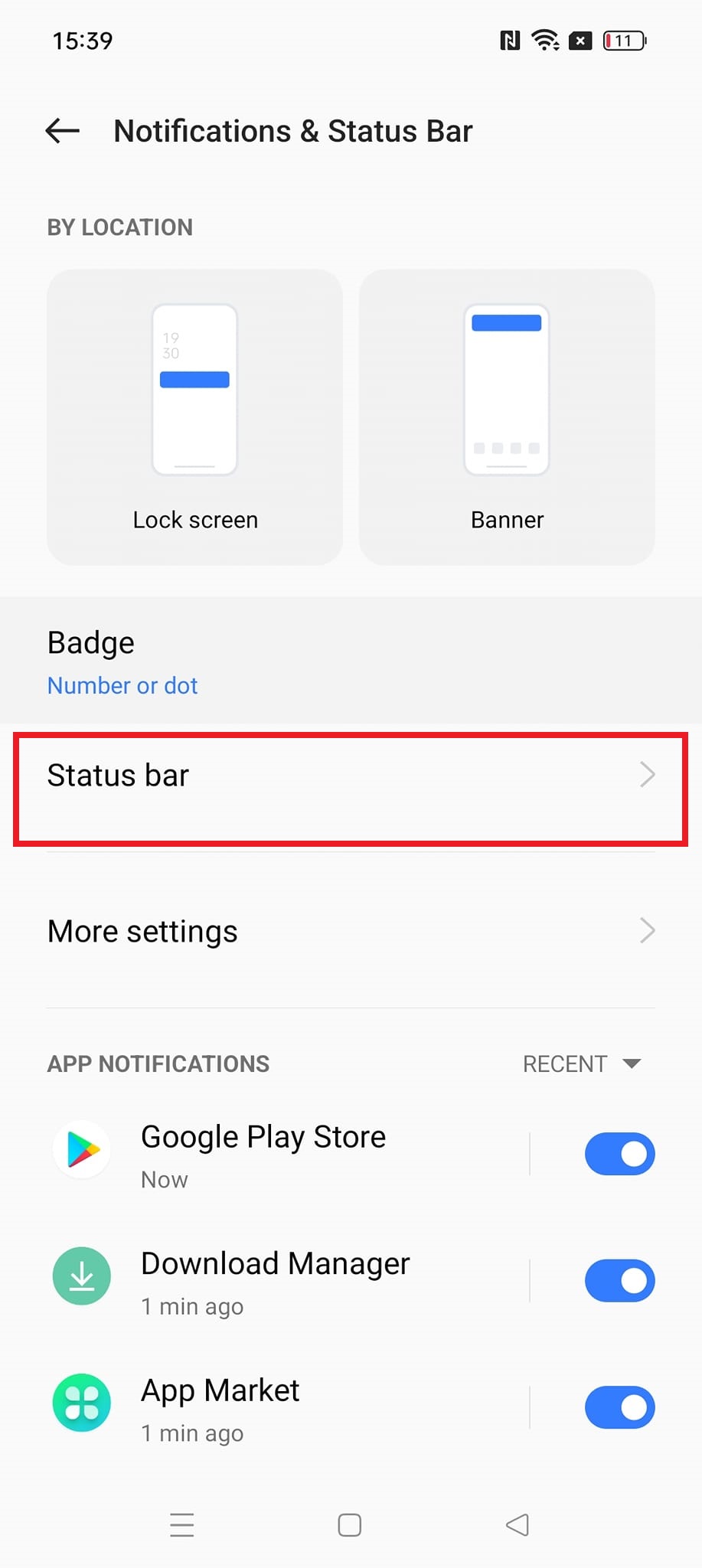This screenshot has height=1568, width=702.
Task: Disable Google Play Store notifications
Action: 619,1154
